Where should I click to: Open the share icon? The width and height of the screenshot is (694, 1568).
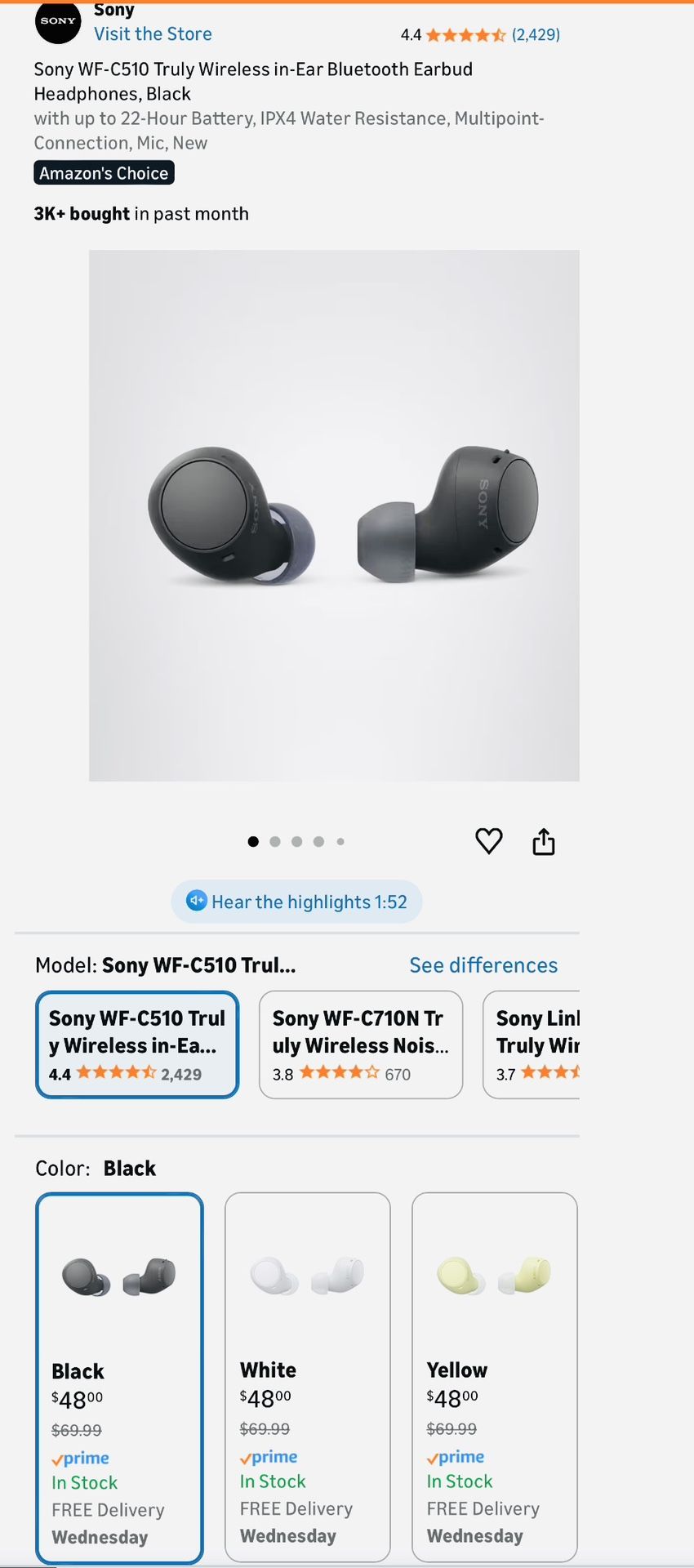[x=544, y=840]
